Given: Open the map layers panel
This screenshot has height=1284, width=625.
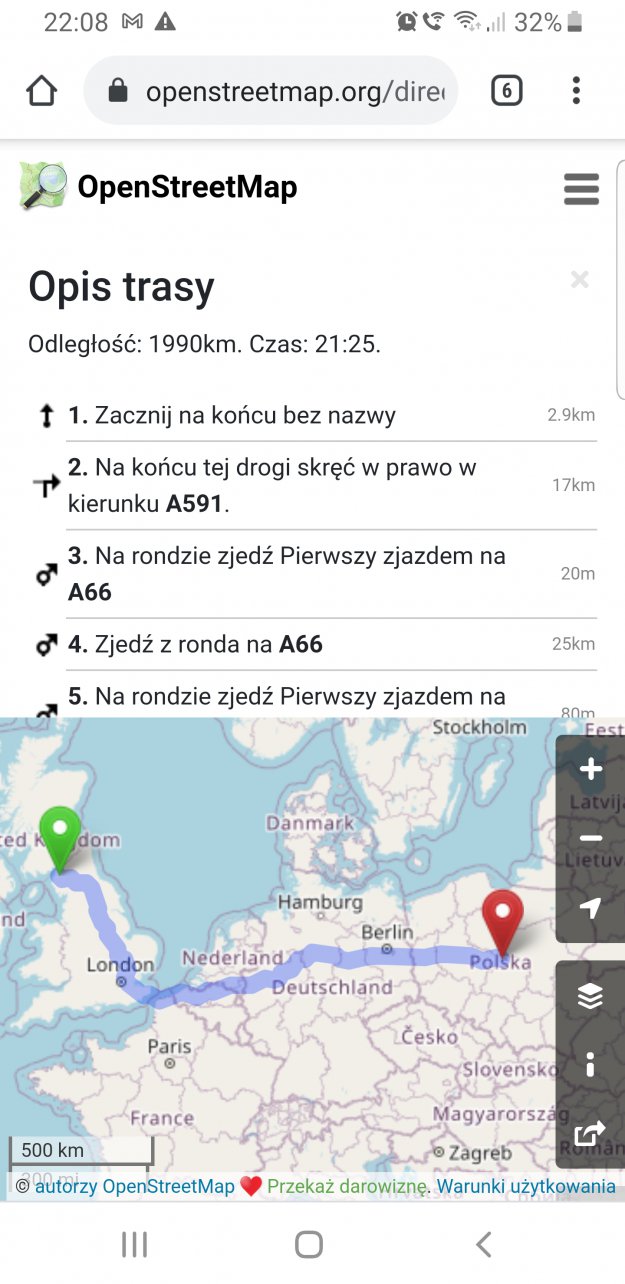Looking at the screenshot, I should click(x=591, y=996).
